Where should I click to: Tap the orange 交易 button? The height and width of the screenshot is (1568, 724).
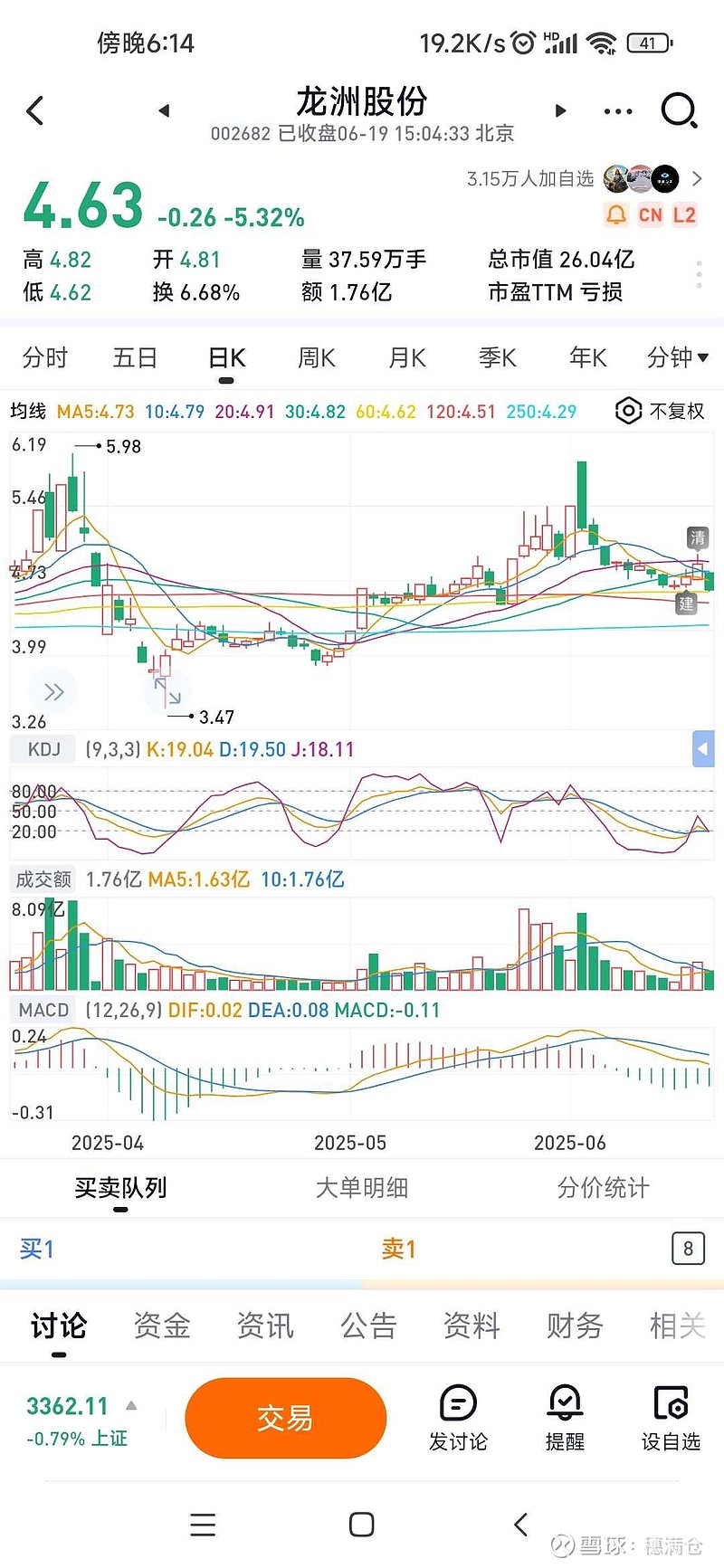coord(285,1418)
